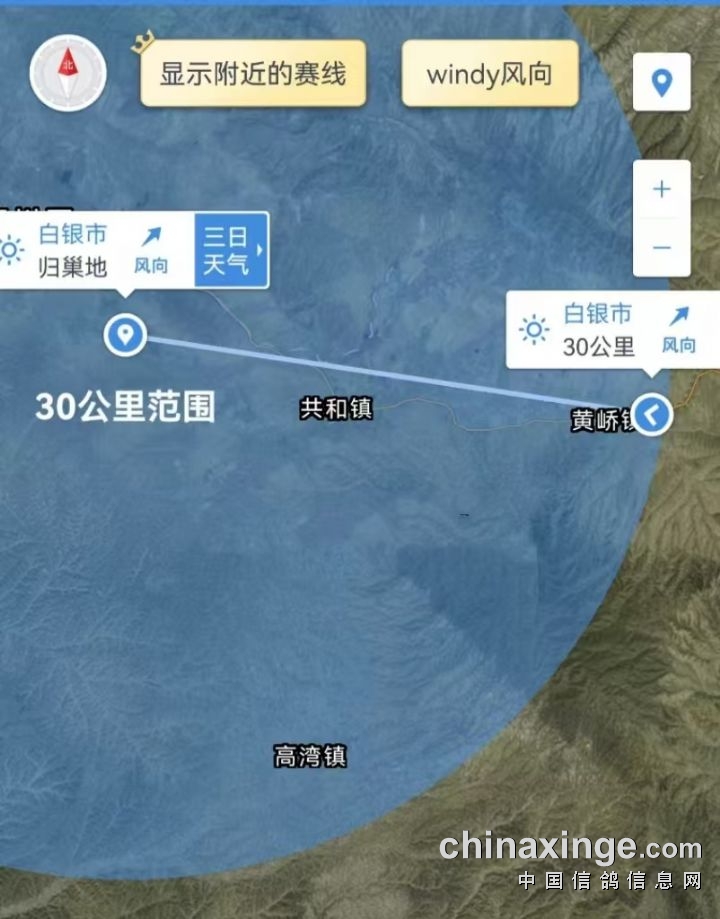
Task: Zoom in on the map
Action: [x=661, y=189]
